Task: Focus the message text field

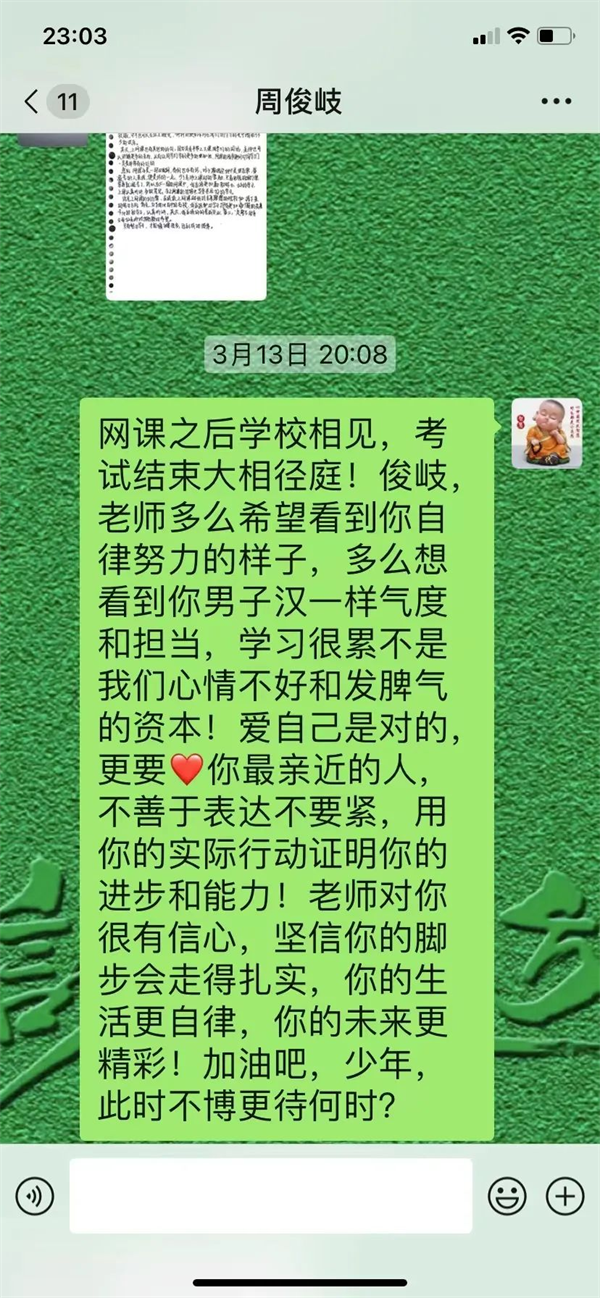Action: [x=270, y=1196]
